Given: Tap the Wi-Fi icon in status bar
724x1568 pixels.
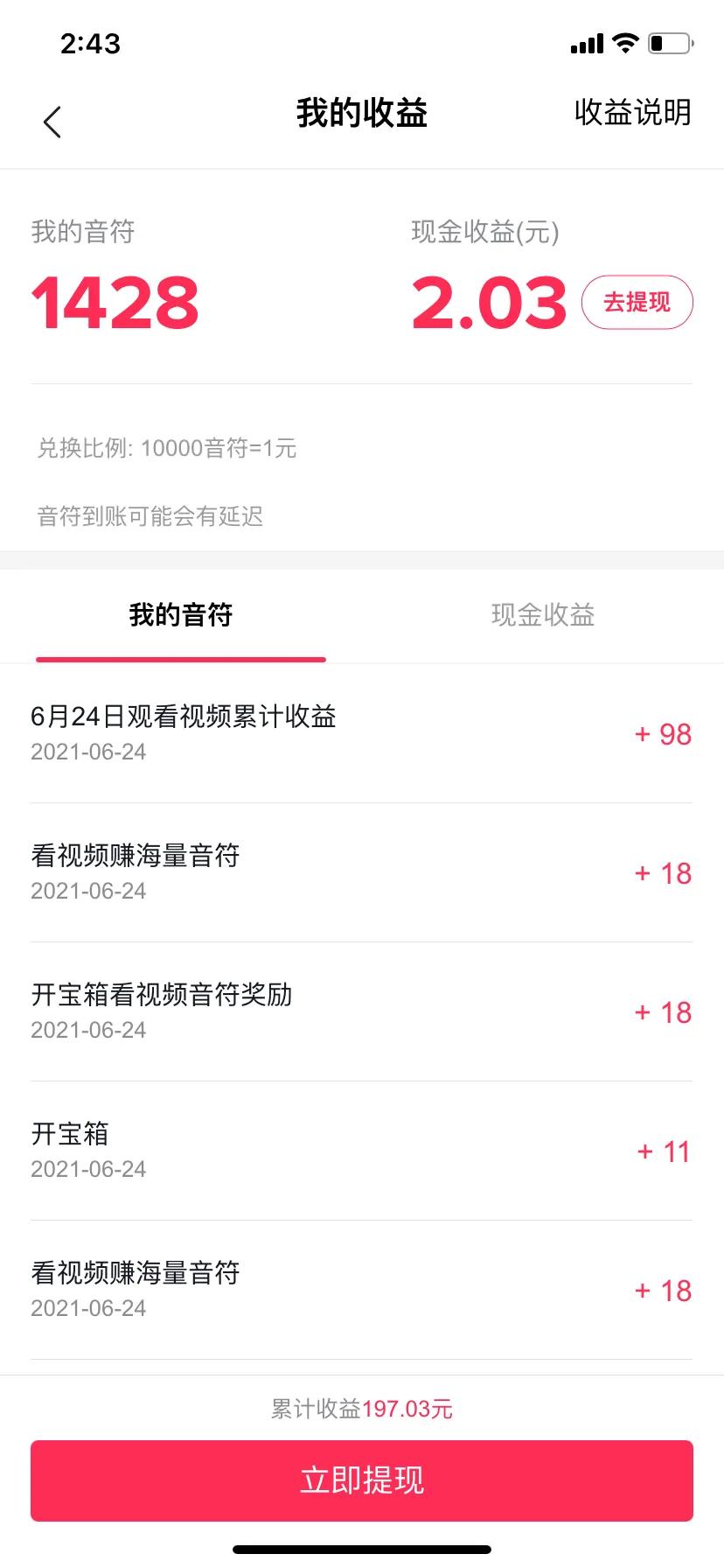Looking at the screenshot, I should coord(625,42).
